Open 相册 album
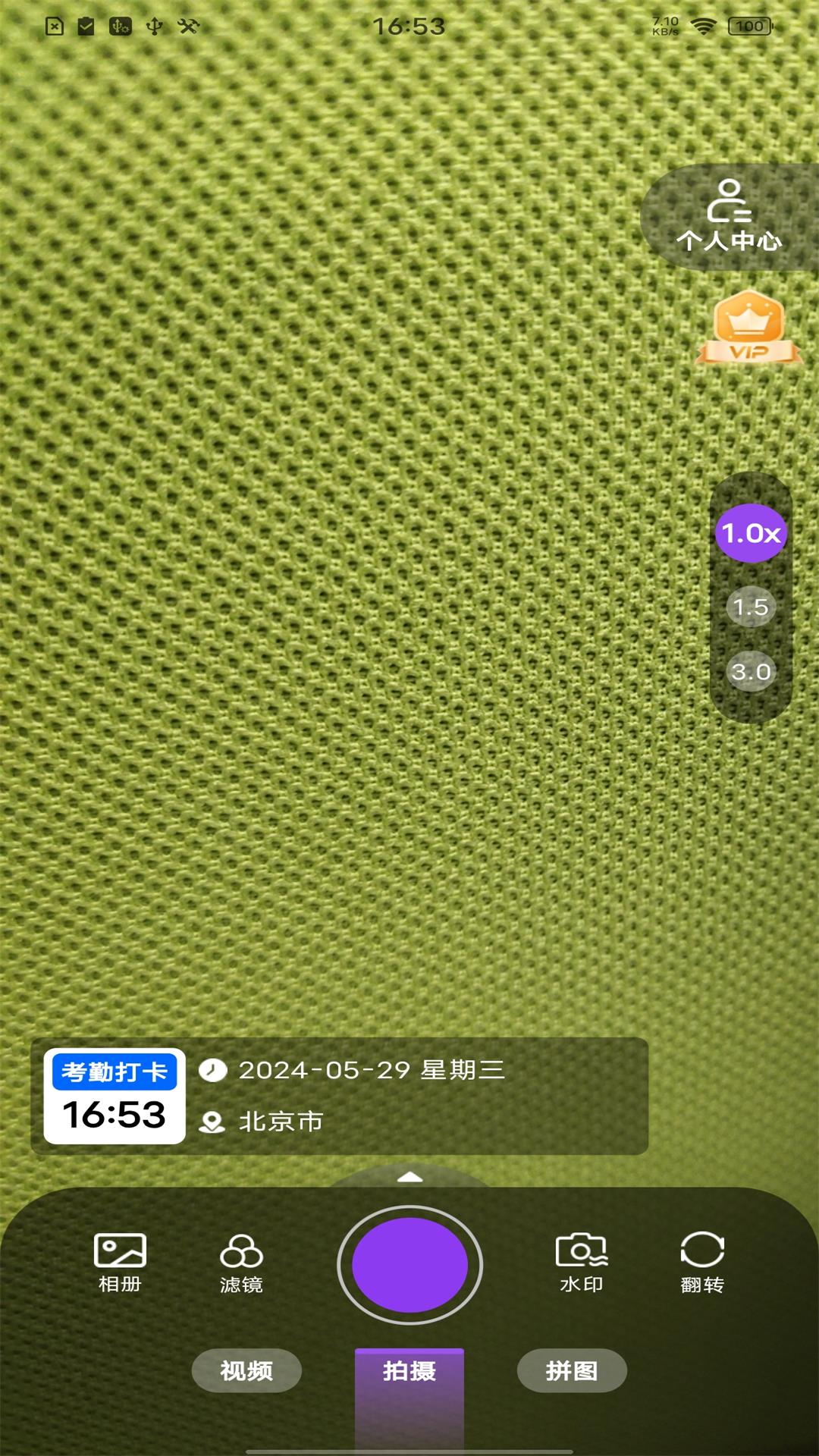 tap(120, 1262)
